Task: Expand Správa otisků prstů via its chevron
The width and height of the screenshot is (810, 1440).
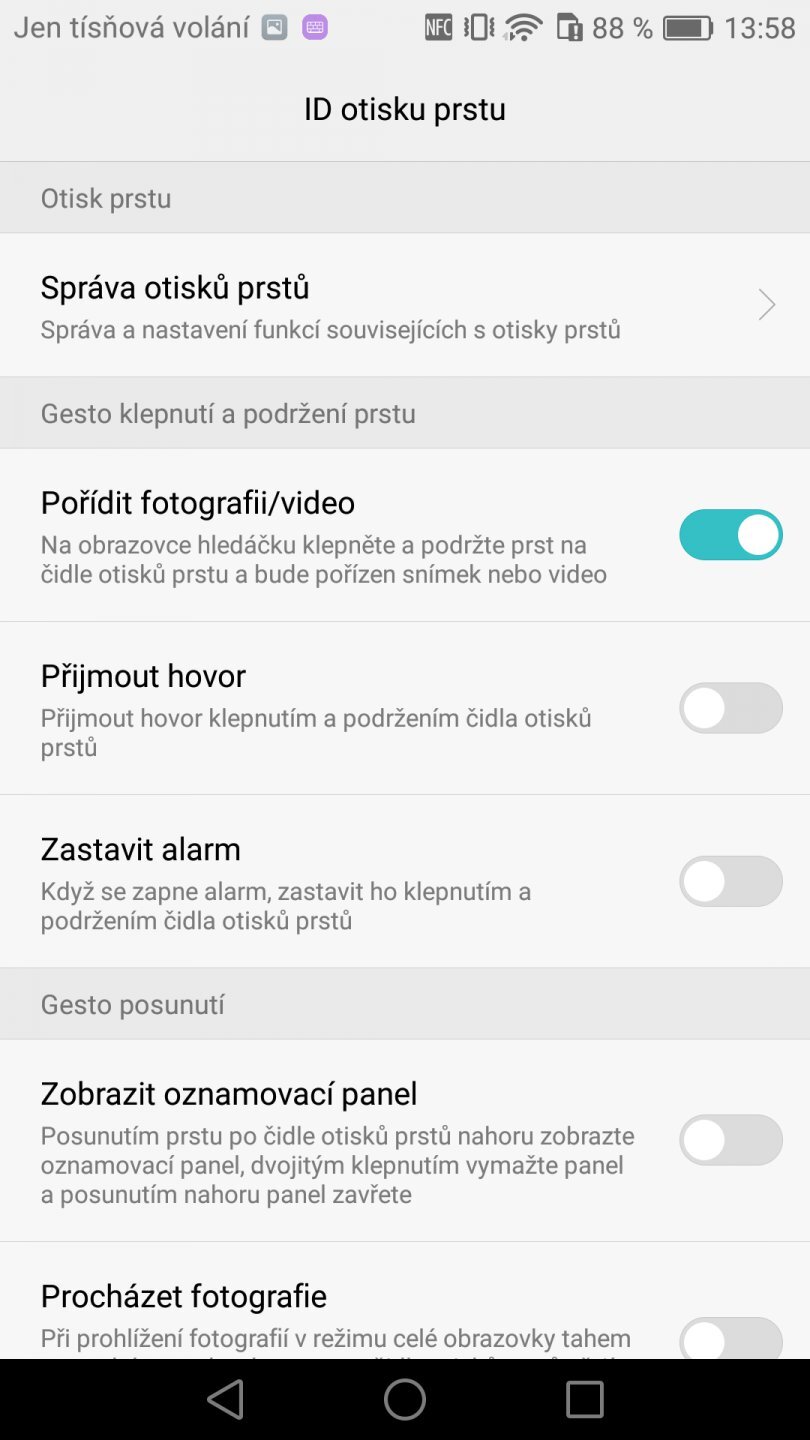Action: (x=764, y=304)
